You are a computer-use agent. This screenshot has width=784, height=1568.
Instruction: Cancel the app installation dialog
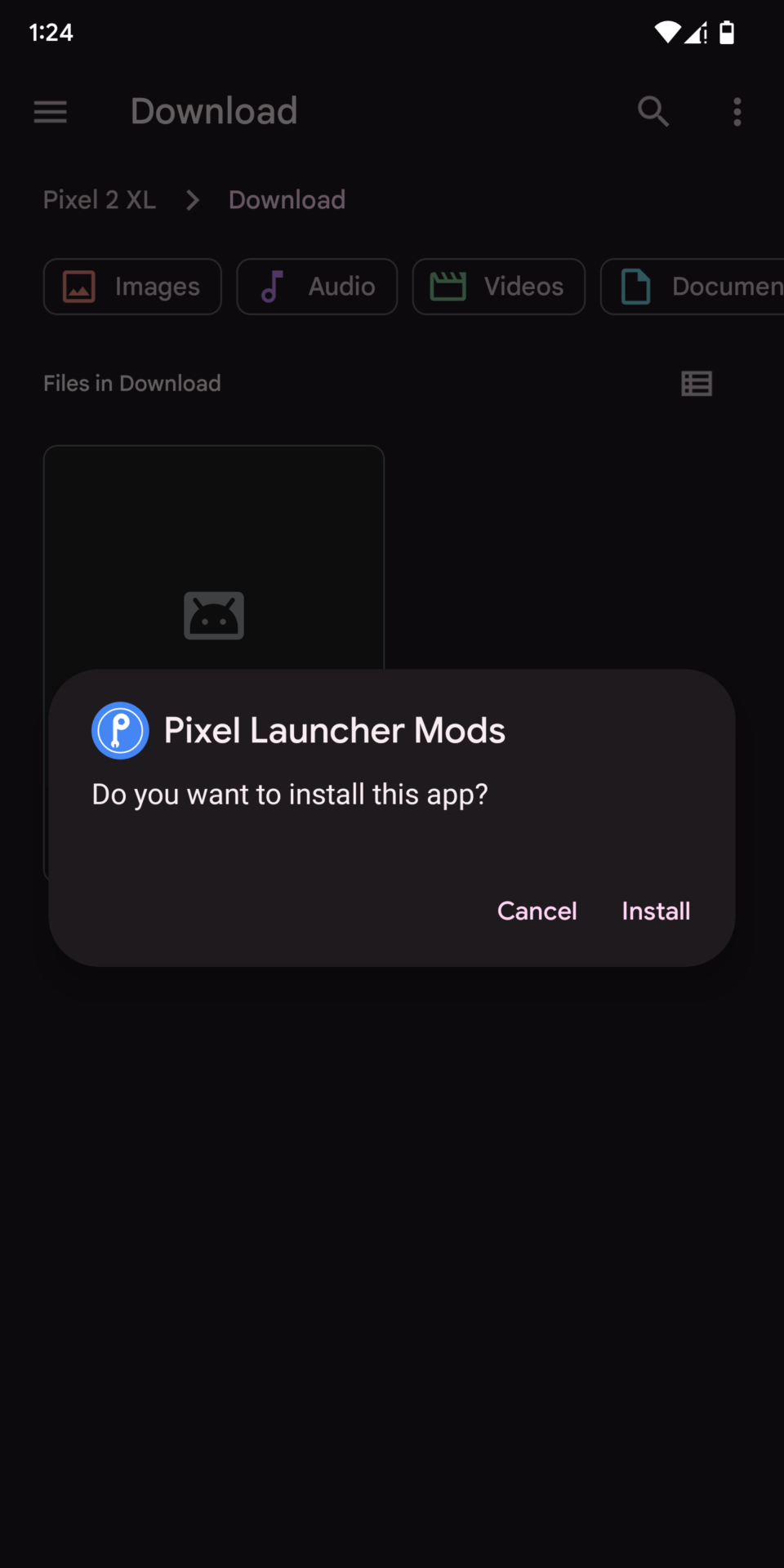pyautogui.click(x=537, y=911)
